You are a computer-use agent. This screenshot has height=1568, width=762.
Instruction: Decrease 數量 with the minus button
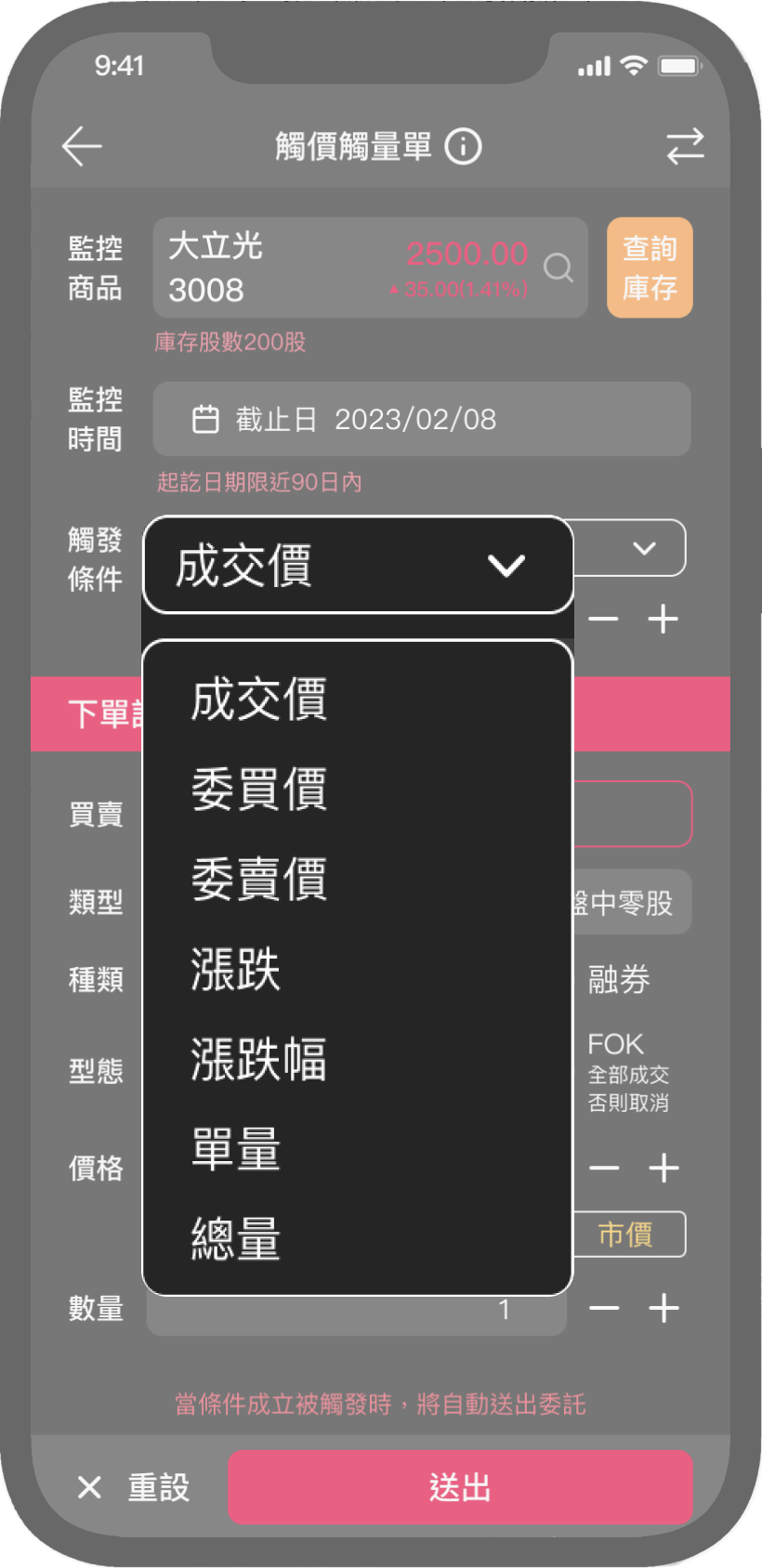coord(604,1309)
